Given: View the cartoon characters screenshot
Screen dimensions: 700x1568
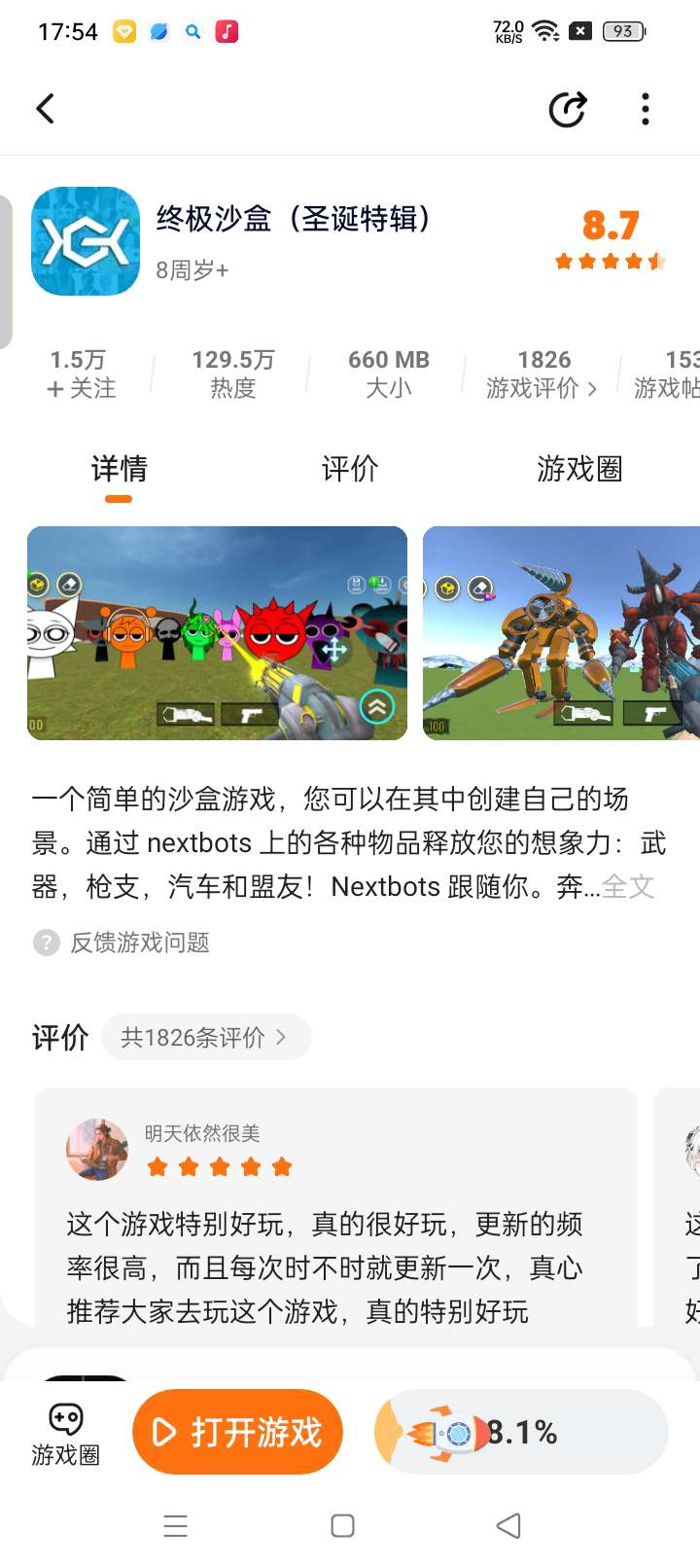Looking at the screenshot, I should pyautogui.click(x=217, y=633).
